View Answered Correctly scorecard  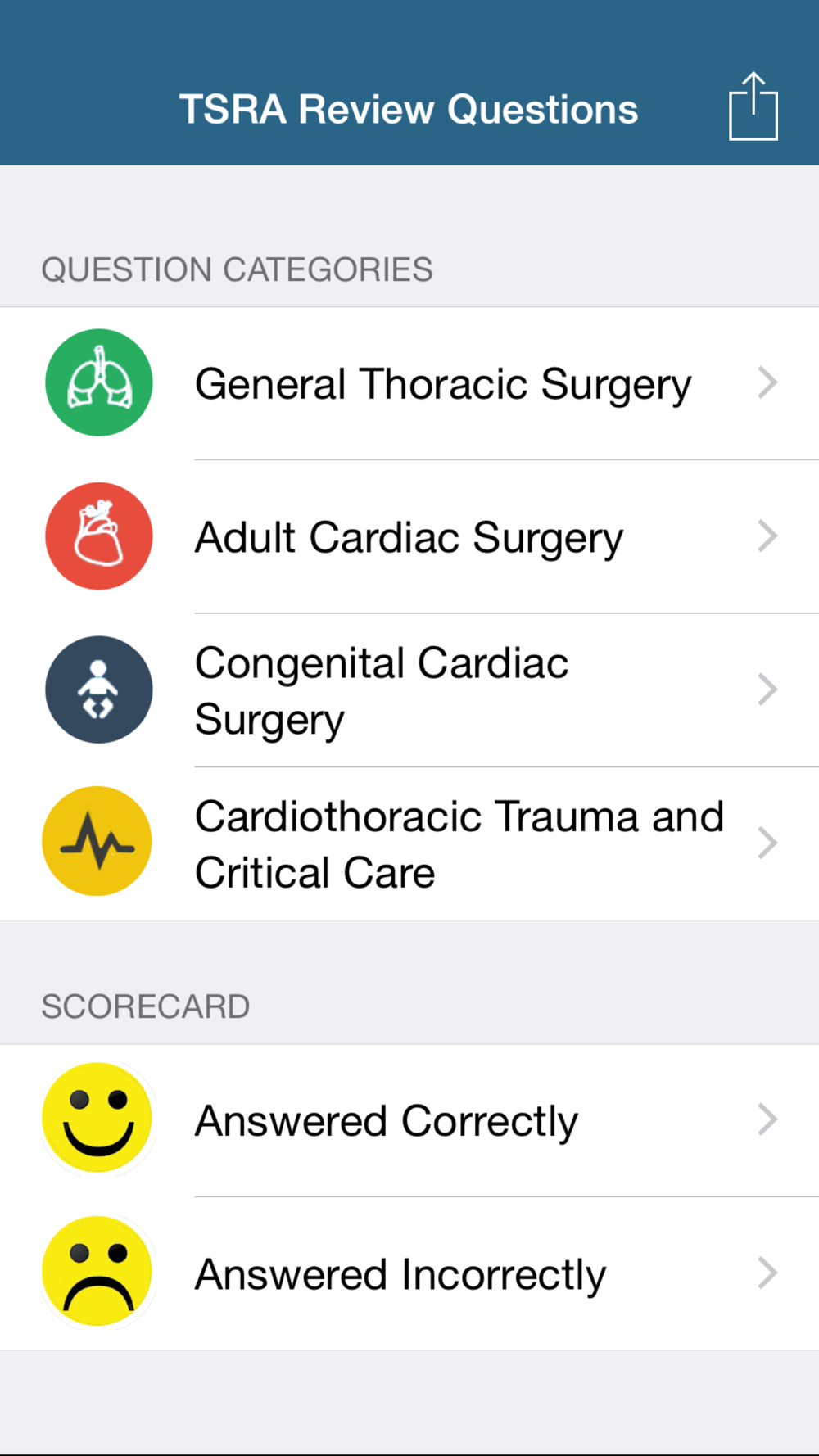click(x=409, y=1120)
